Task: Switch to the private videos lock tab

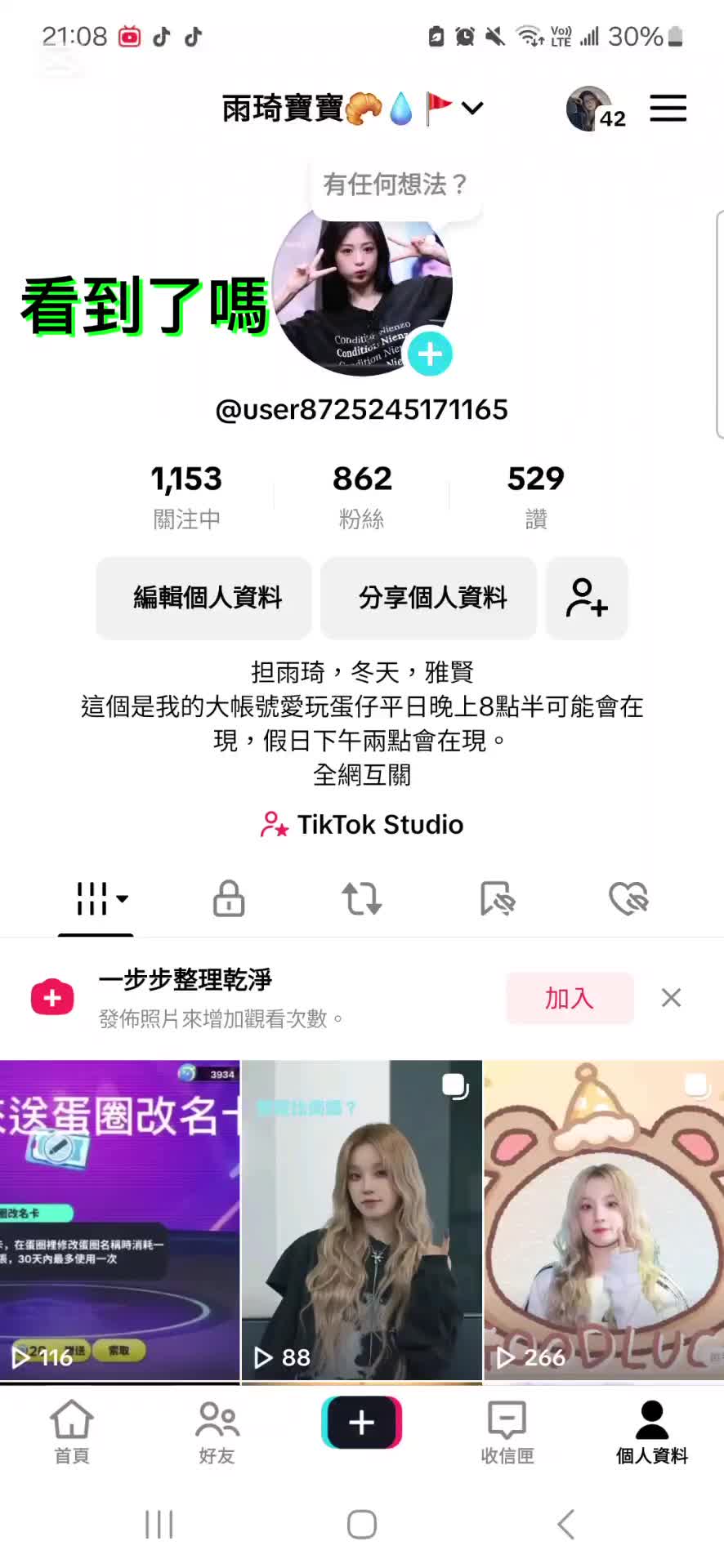Action: click(x=229, y=898)
